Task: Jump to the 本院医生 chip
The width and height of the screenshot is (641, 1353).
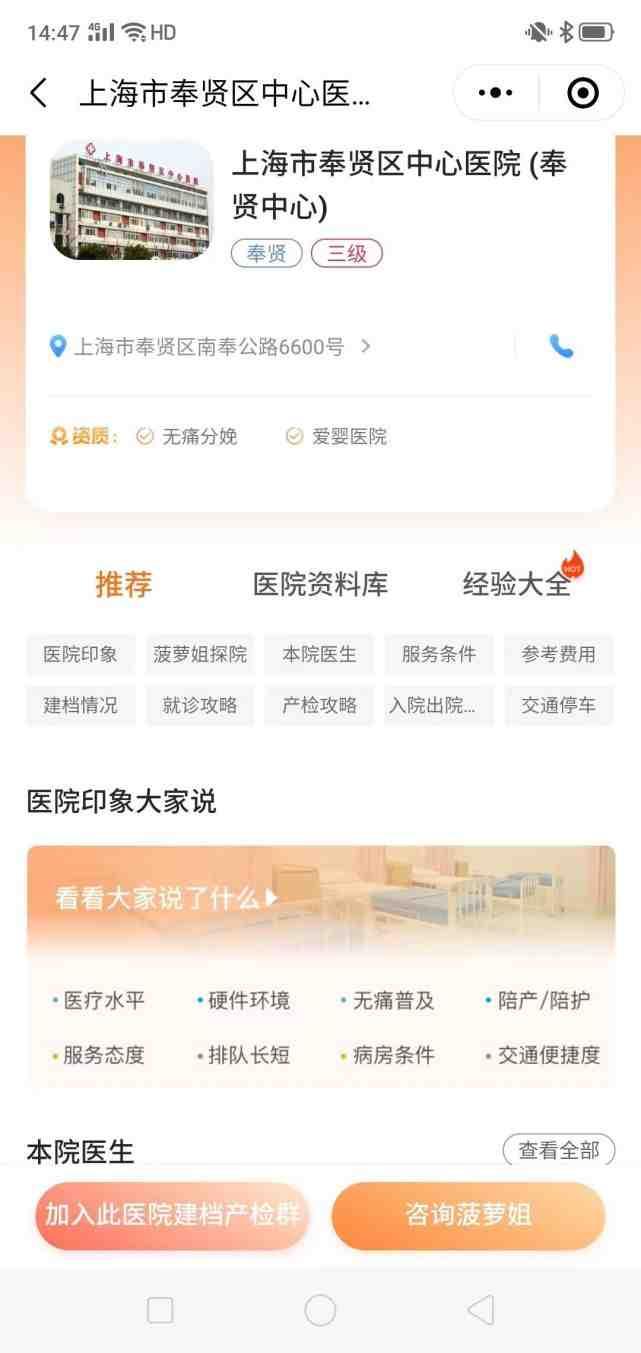Action: (320, 655)
